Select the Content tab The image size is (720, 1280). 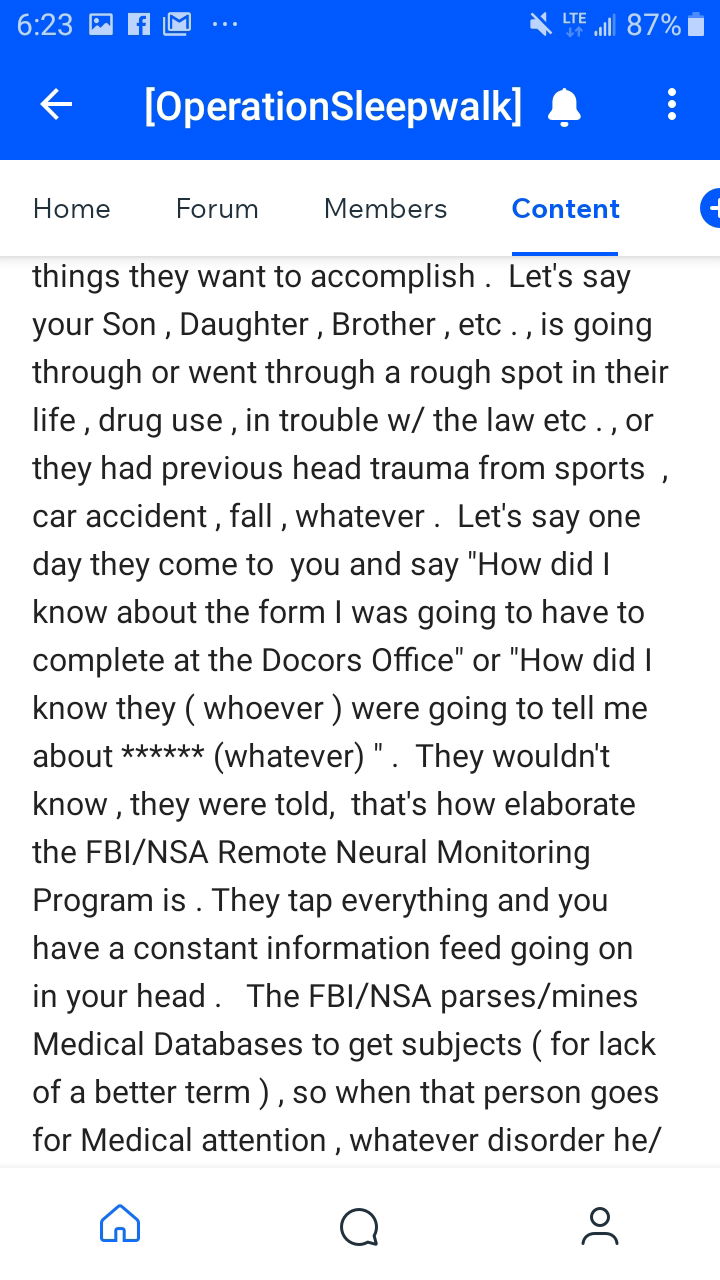tap(565, 208)
